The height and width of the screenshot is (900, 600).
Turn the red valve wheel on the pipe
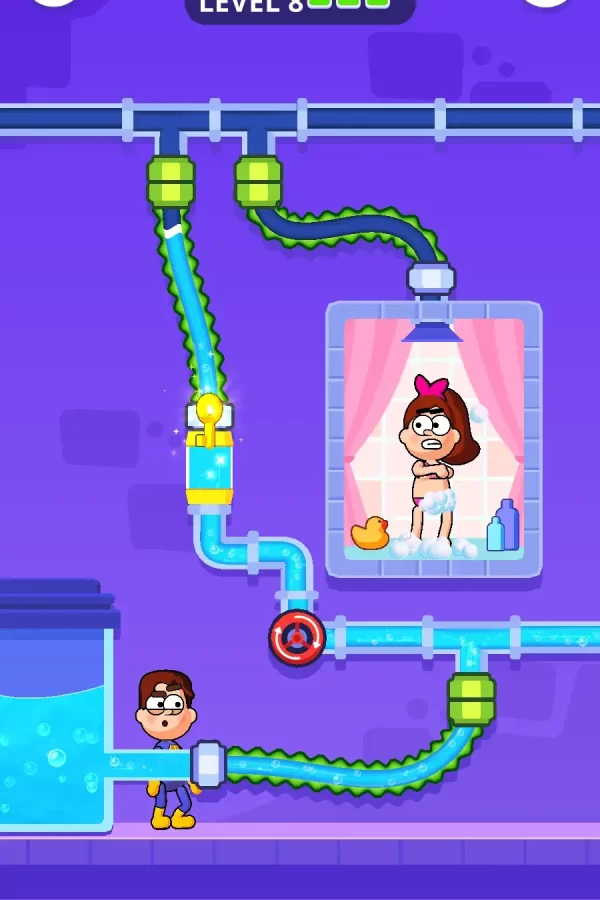(297, 637)
